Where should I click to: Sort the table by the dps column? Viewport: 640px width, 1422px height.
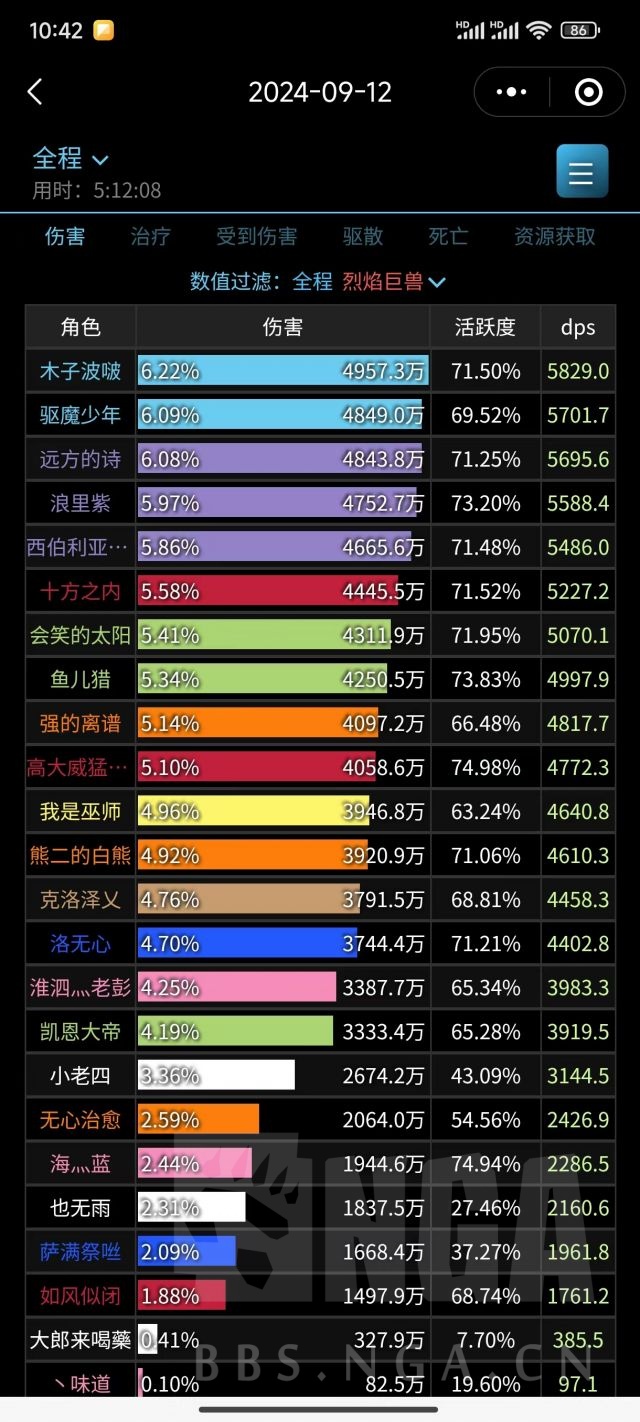[578, 327]
